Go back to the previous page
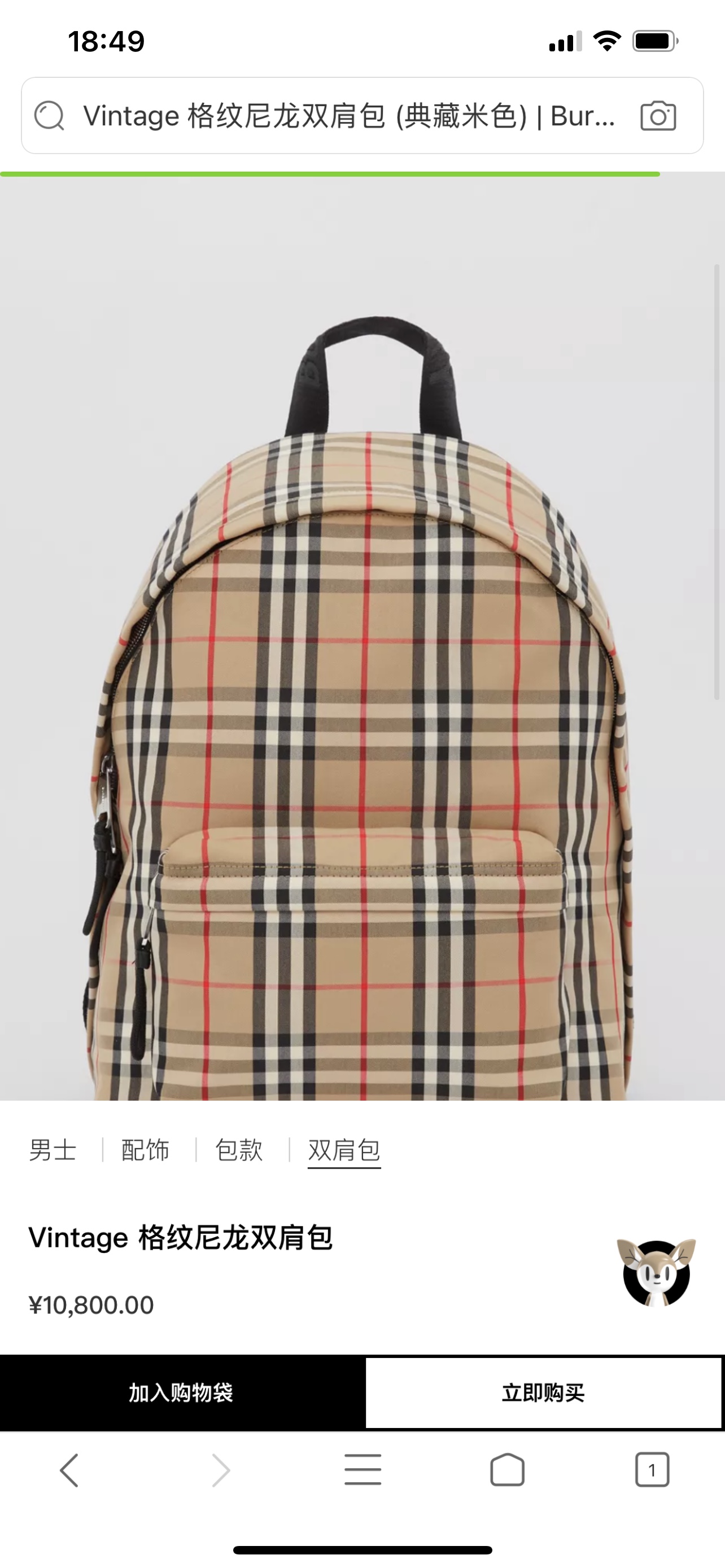The image size is (725, 1568). [69, 1470]
